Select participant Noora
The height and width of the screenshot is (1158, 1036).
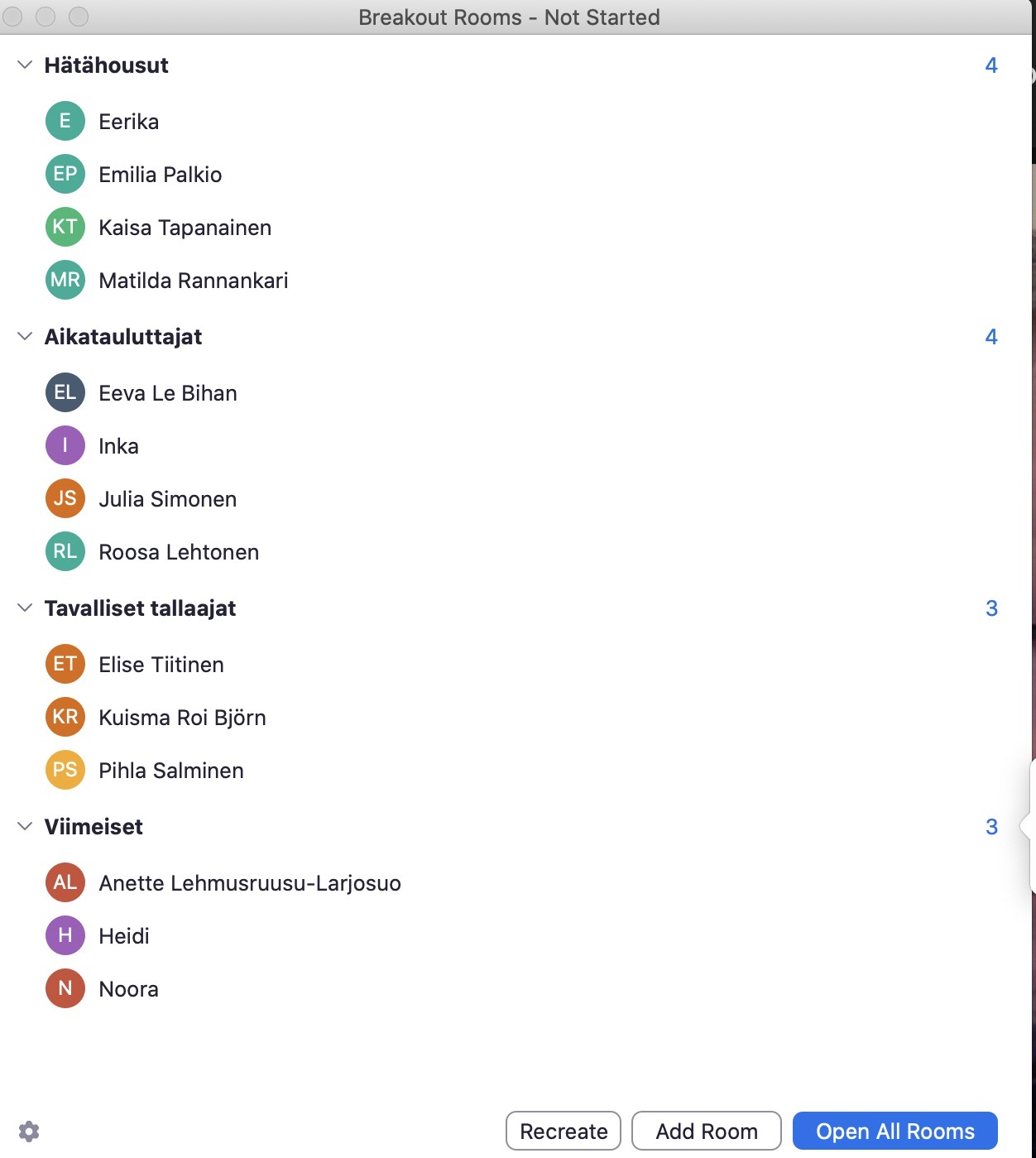tap(128, 989)
